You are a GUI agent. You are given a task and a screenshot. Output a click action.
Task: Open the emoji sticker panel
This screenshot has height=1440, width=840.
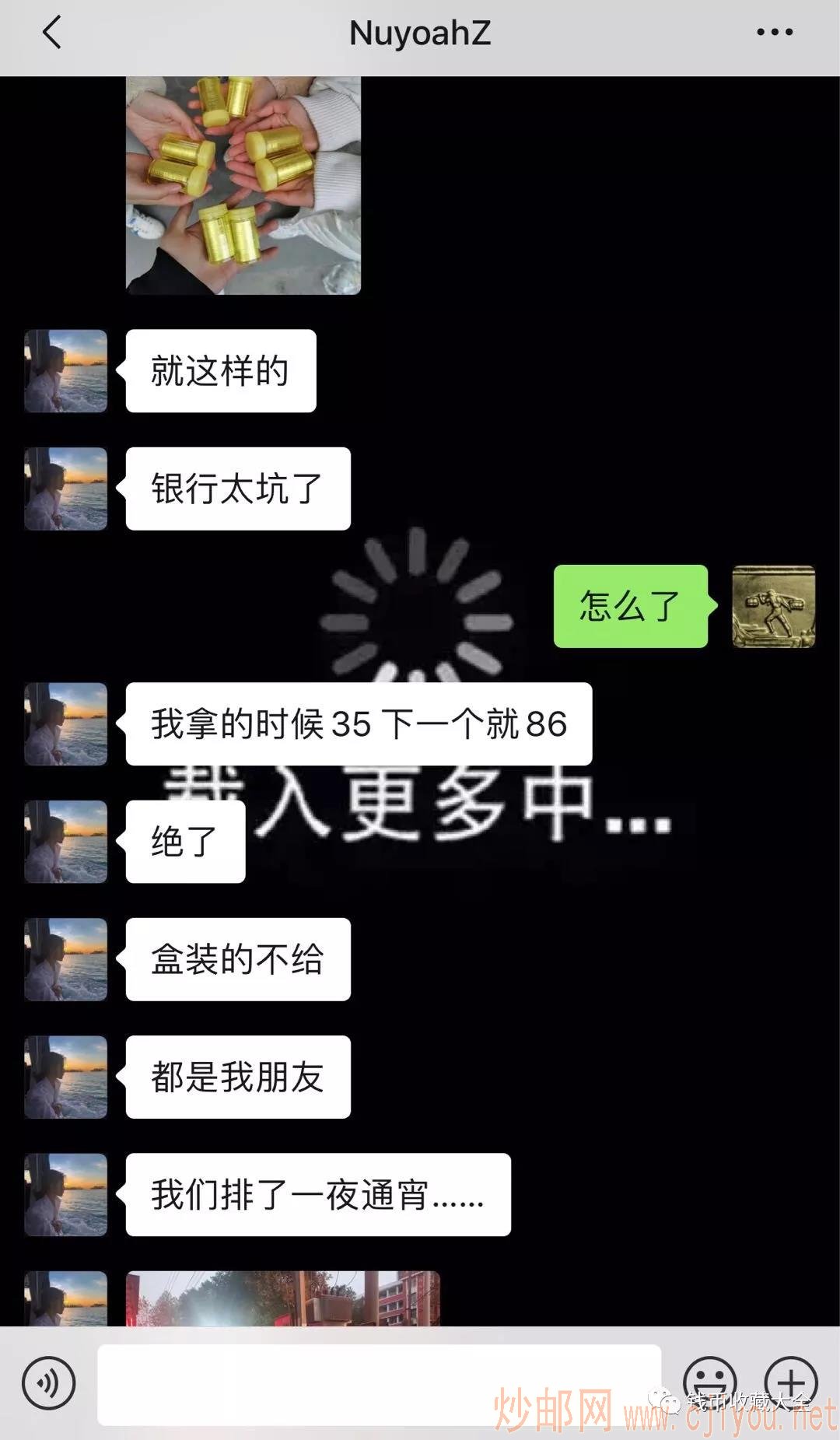pos(709,1382)
